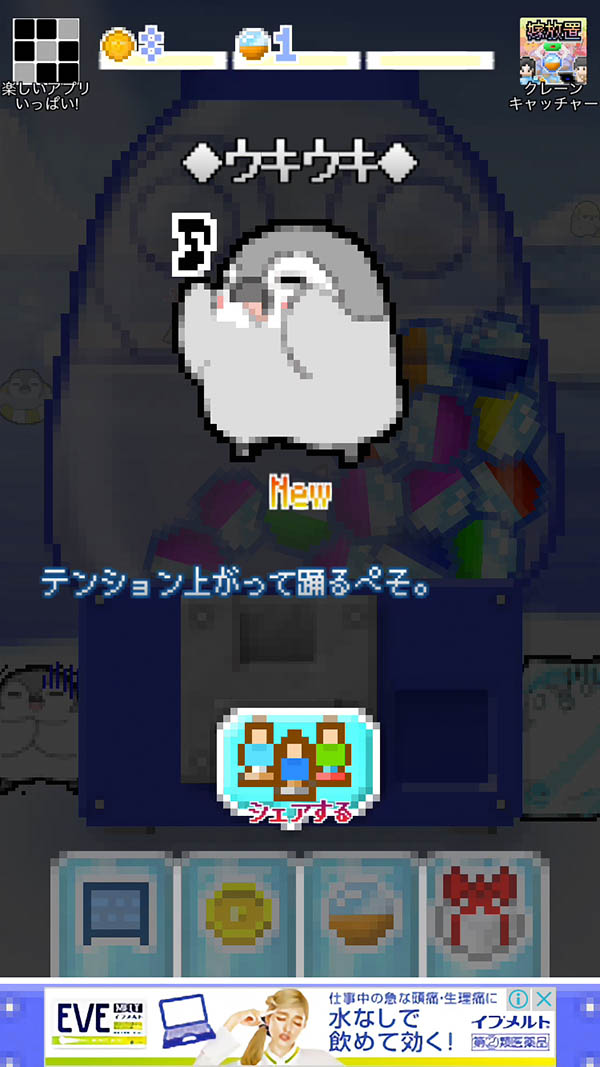Image resolution: width=600 pixels, height=1067 pixels.
Task: Select the bowl button in the bottom bar
Action: pos(363,912)
